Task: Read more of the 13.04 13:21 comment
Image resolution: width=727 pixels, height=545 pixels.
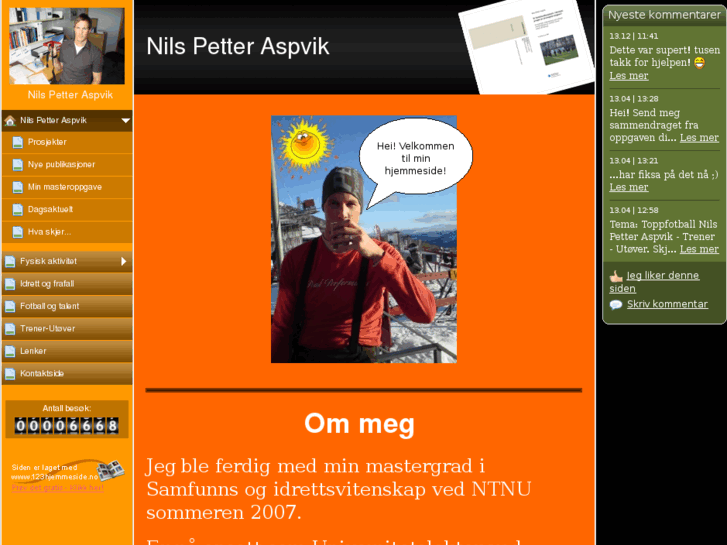Action: tap(628, 187)
